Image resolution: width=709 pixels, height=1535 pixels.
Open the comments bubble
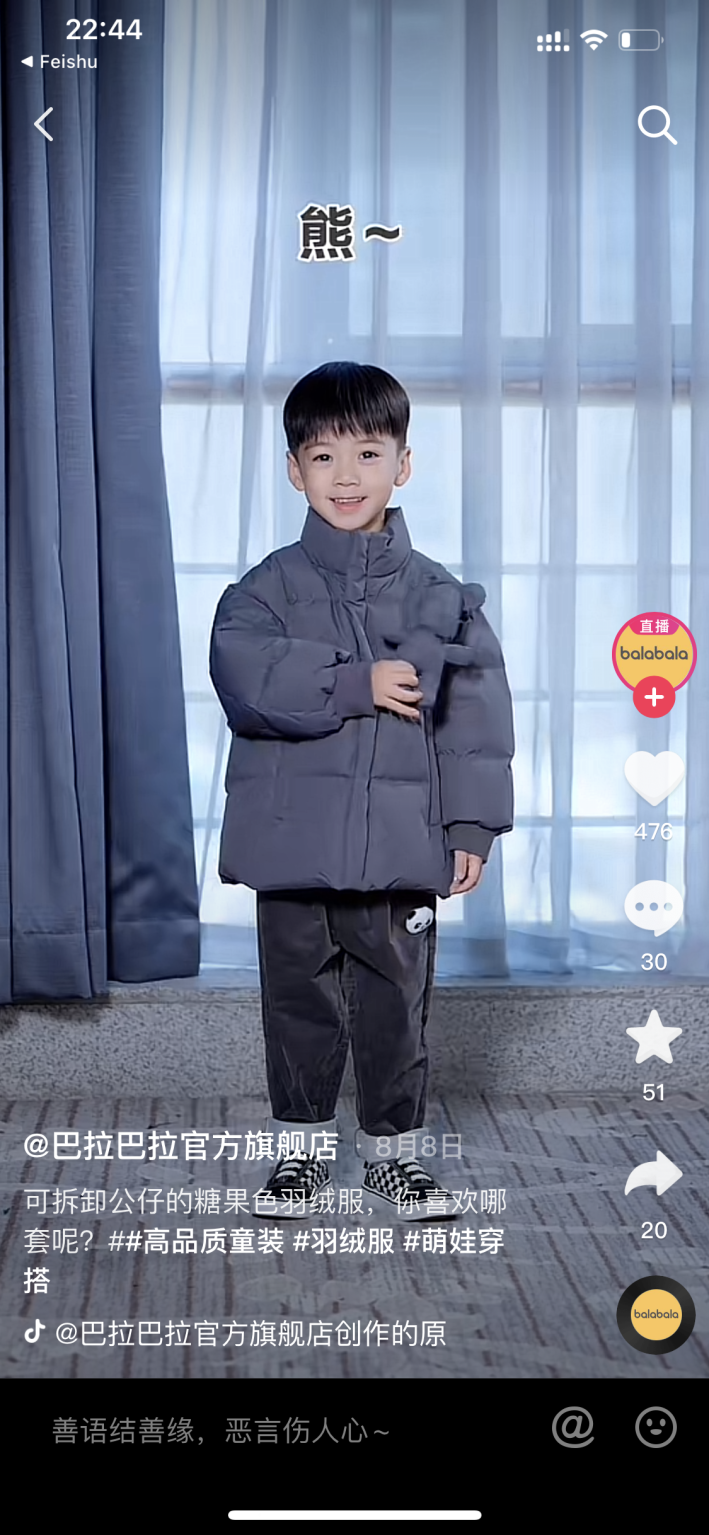click(654, 909)
